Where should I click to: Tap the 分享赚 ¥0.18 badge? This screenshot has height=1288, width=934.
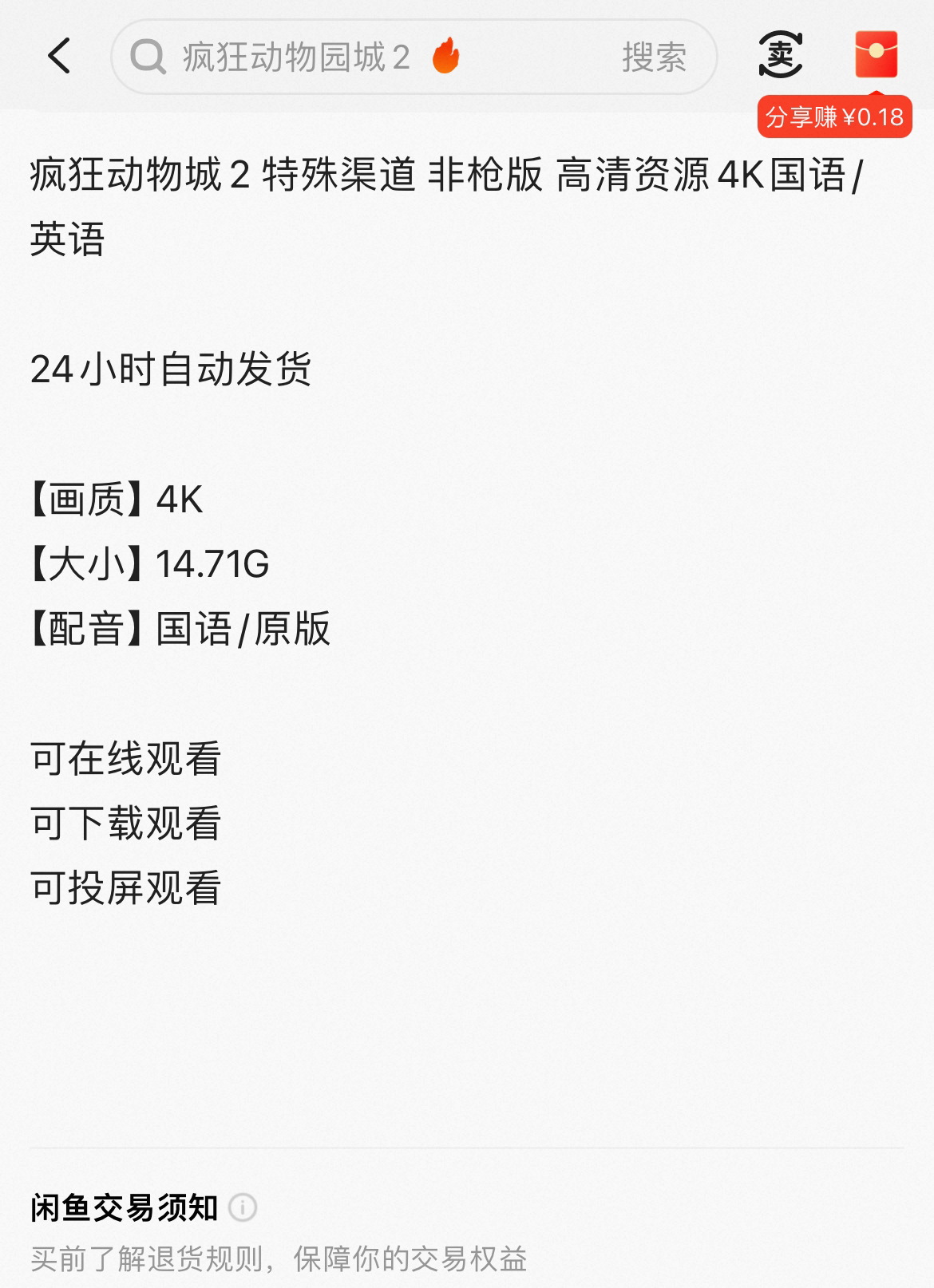coord(834,117)
